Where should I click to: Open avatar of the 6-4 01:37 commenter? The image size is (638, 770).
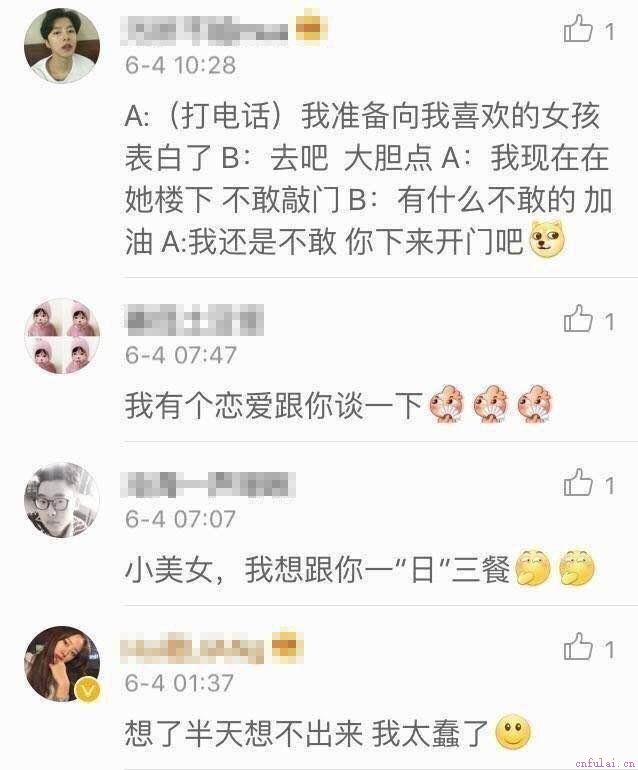[62, 663]
